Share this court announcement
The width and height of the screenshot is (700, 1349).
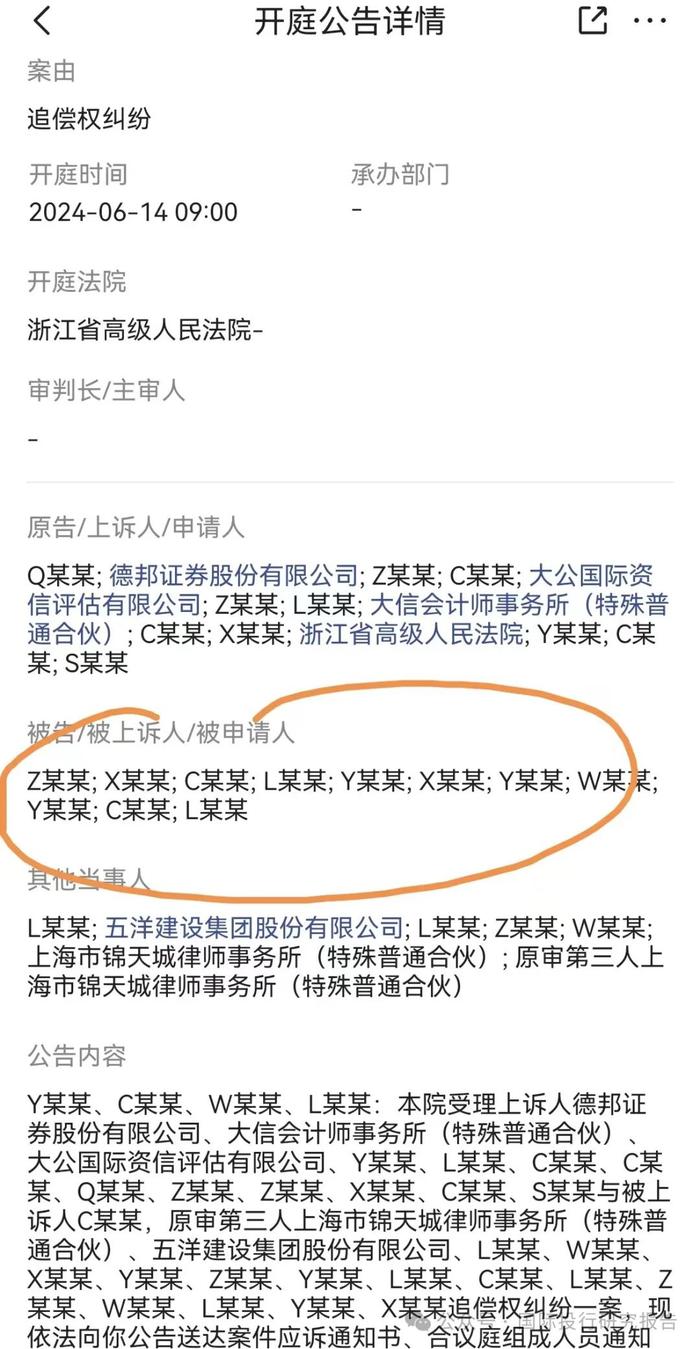tap(593, 21)
